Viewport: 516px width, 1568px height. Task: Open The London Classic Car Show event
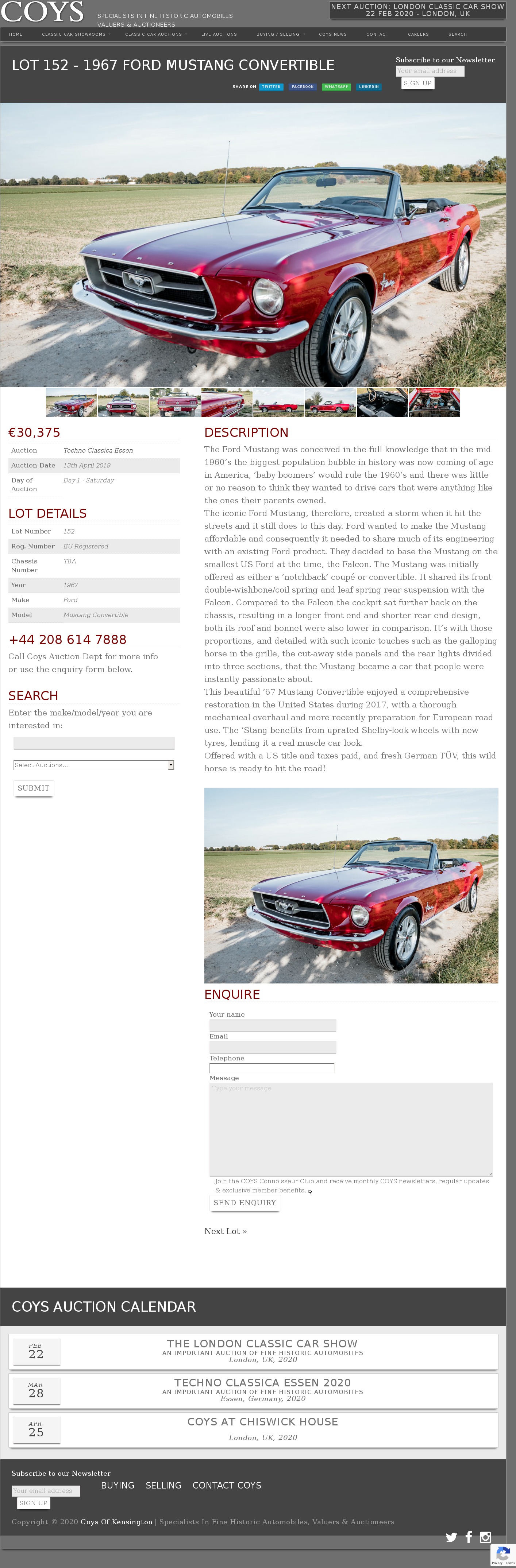coord(262,1343)
